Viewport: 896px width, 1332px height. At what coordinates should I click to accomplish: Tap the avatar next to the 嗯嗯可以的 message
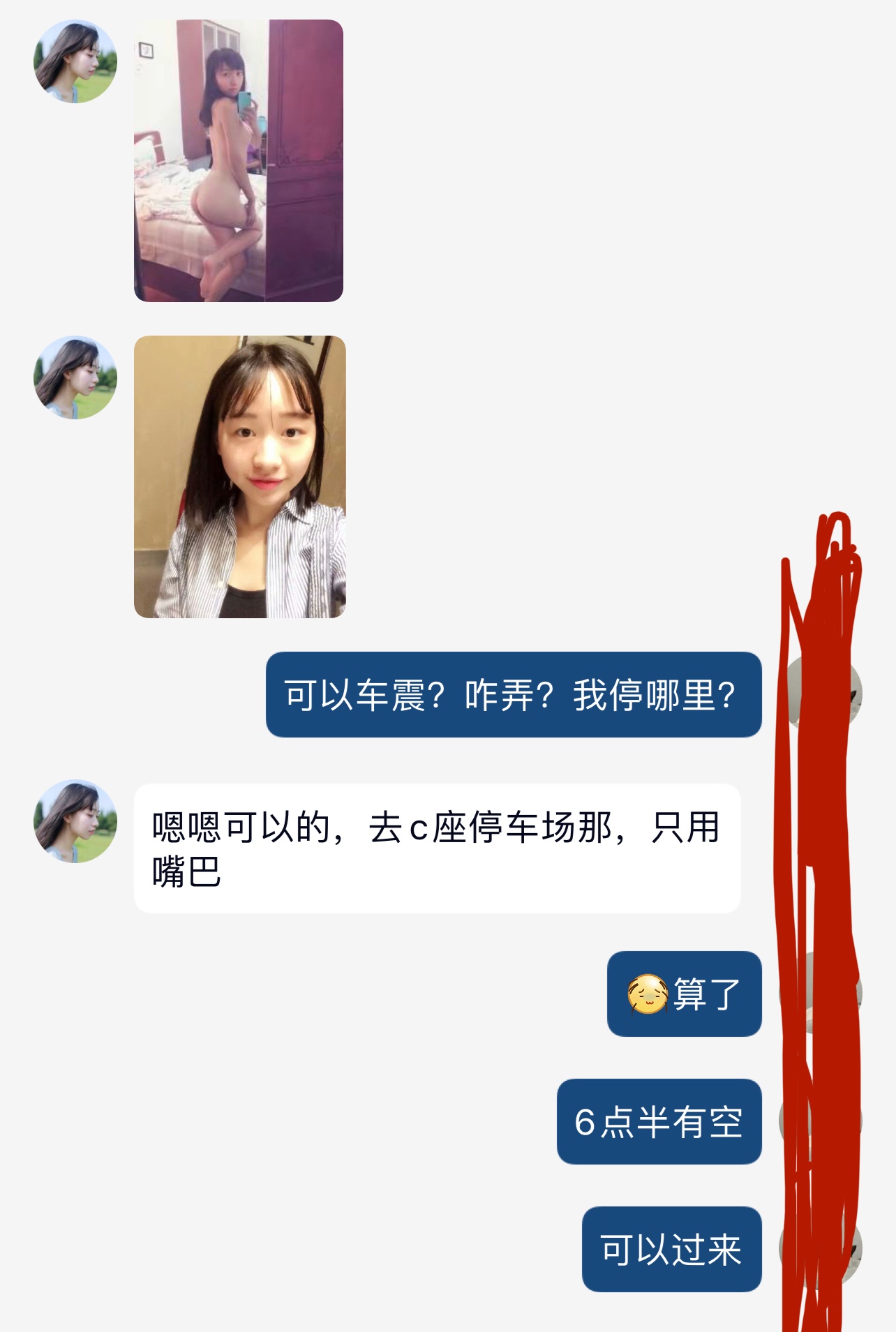pyautogui.click(x=75, y=821)
